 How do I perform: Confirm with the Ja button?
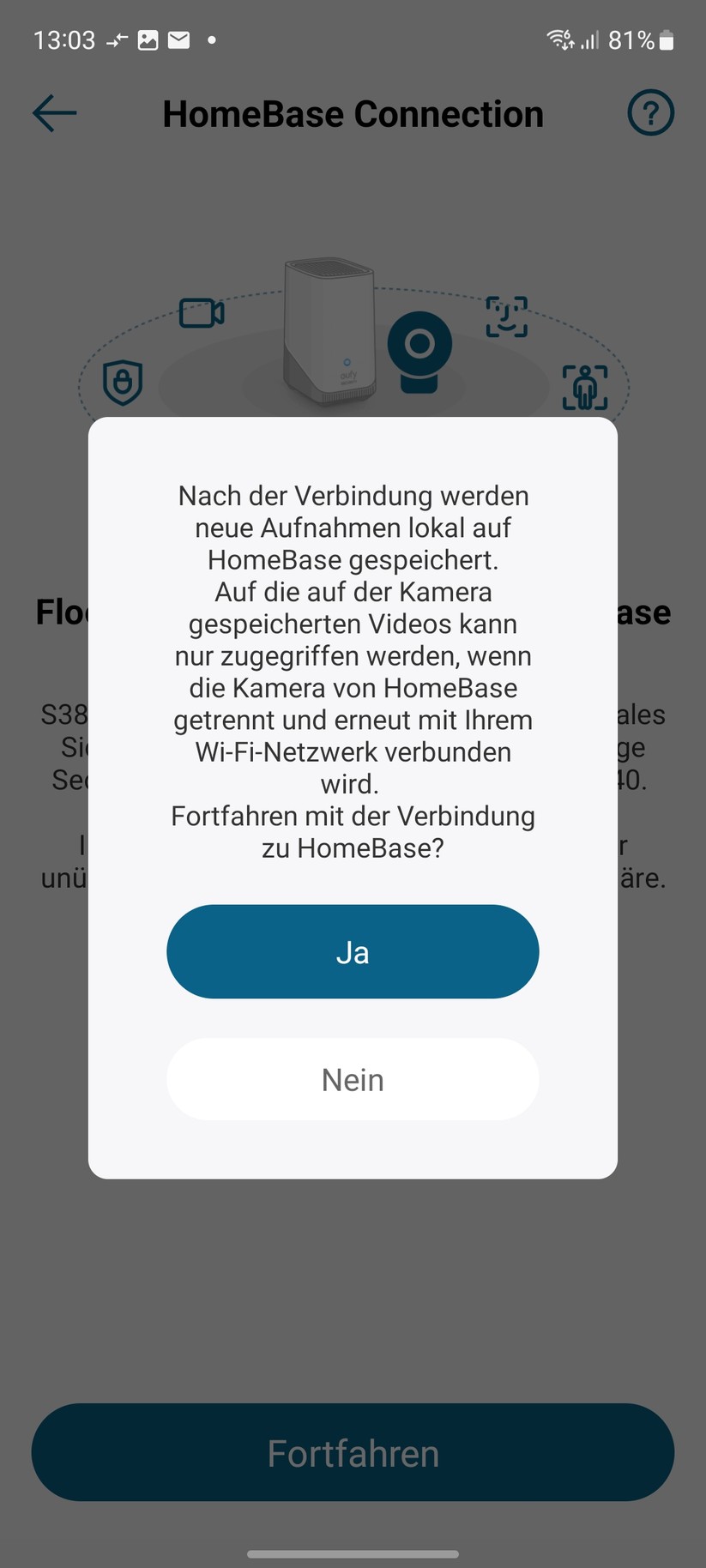tap(353, 951)
